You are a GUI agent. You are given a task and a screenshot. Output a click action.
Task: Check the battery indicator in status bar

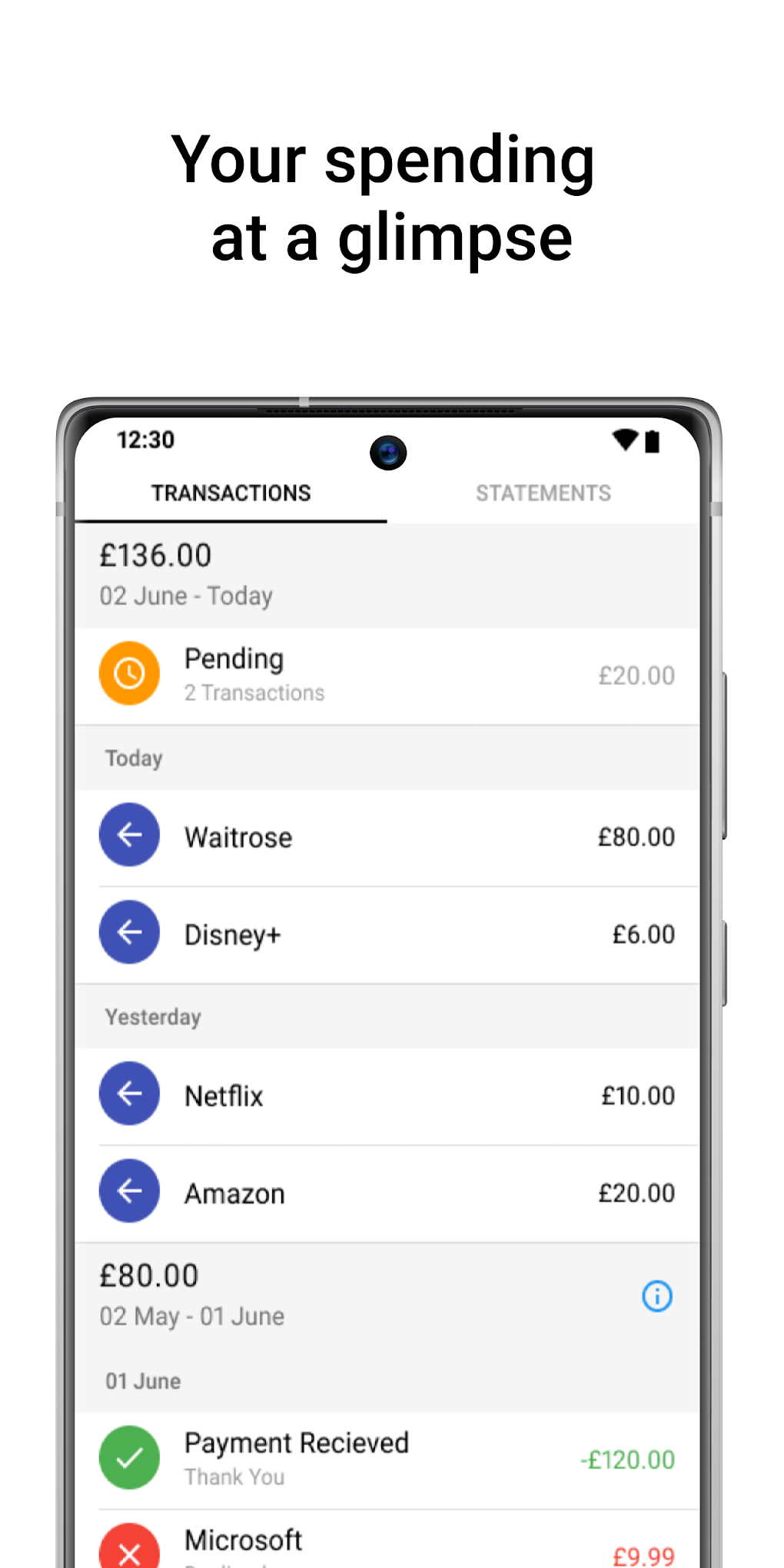coord(653,439)
